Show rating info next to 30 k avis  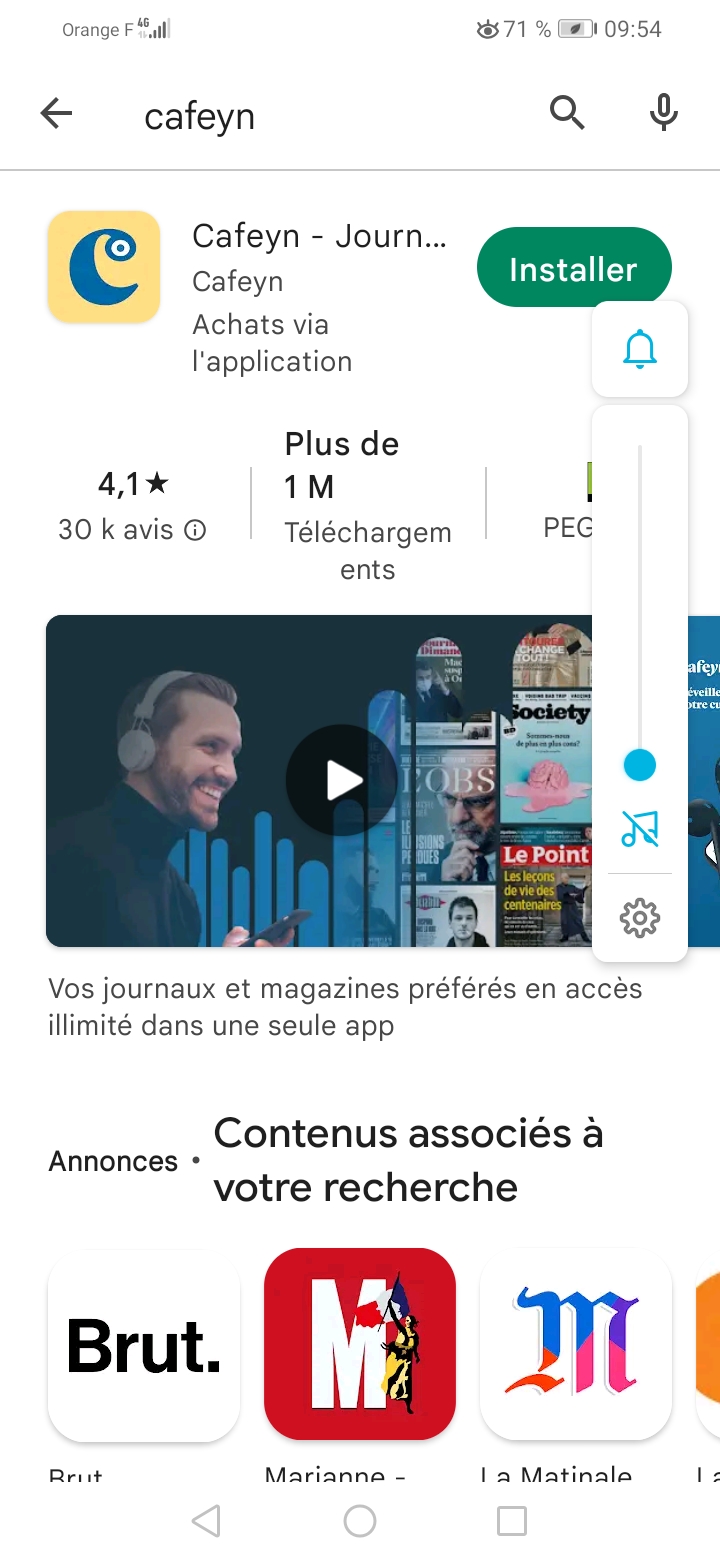pyautogui.click(x=196, y=530)
